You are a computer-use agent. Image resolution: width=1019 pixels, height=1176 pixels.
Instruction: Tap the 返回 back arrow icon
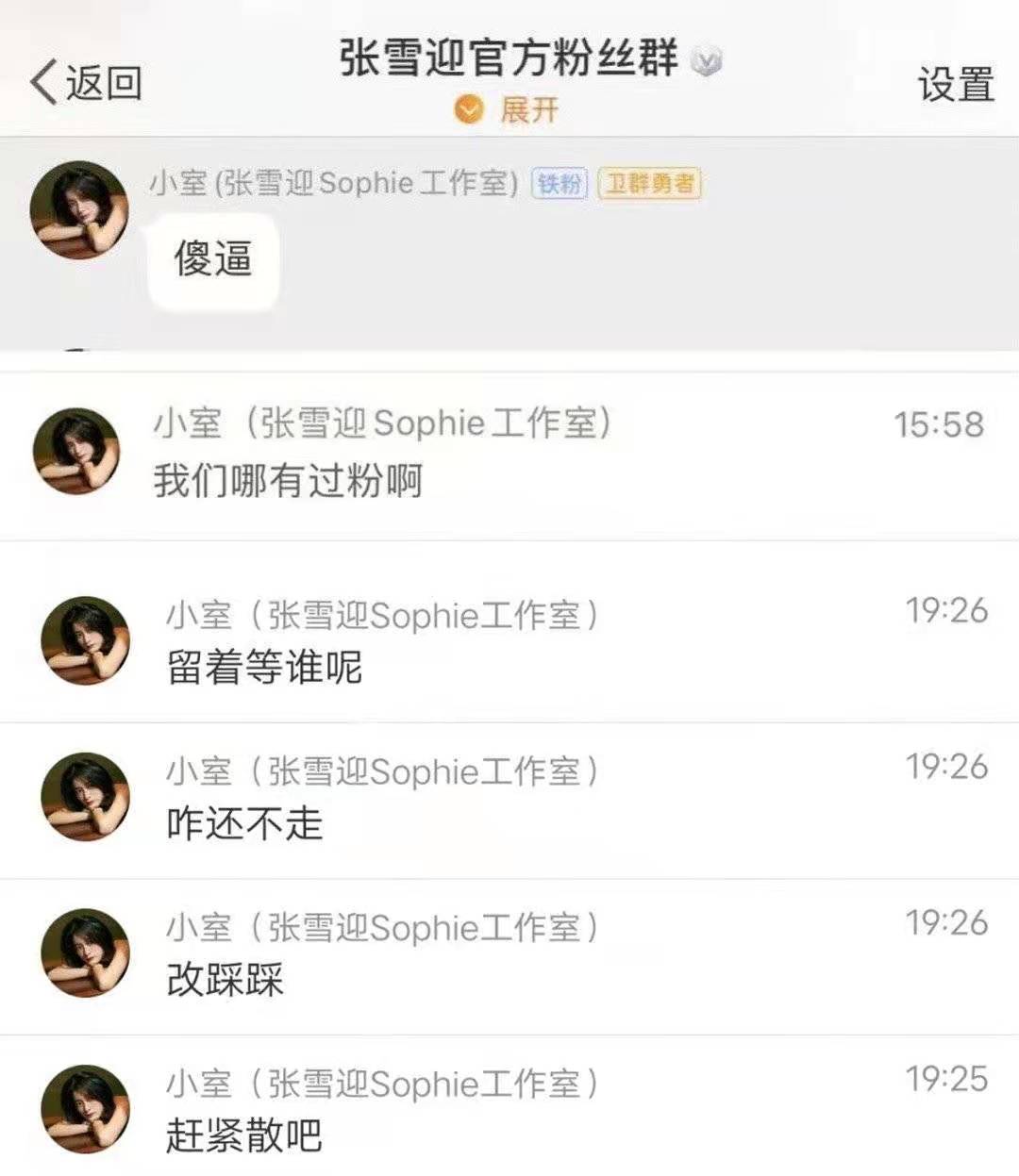42,83
